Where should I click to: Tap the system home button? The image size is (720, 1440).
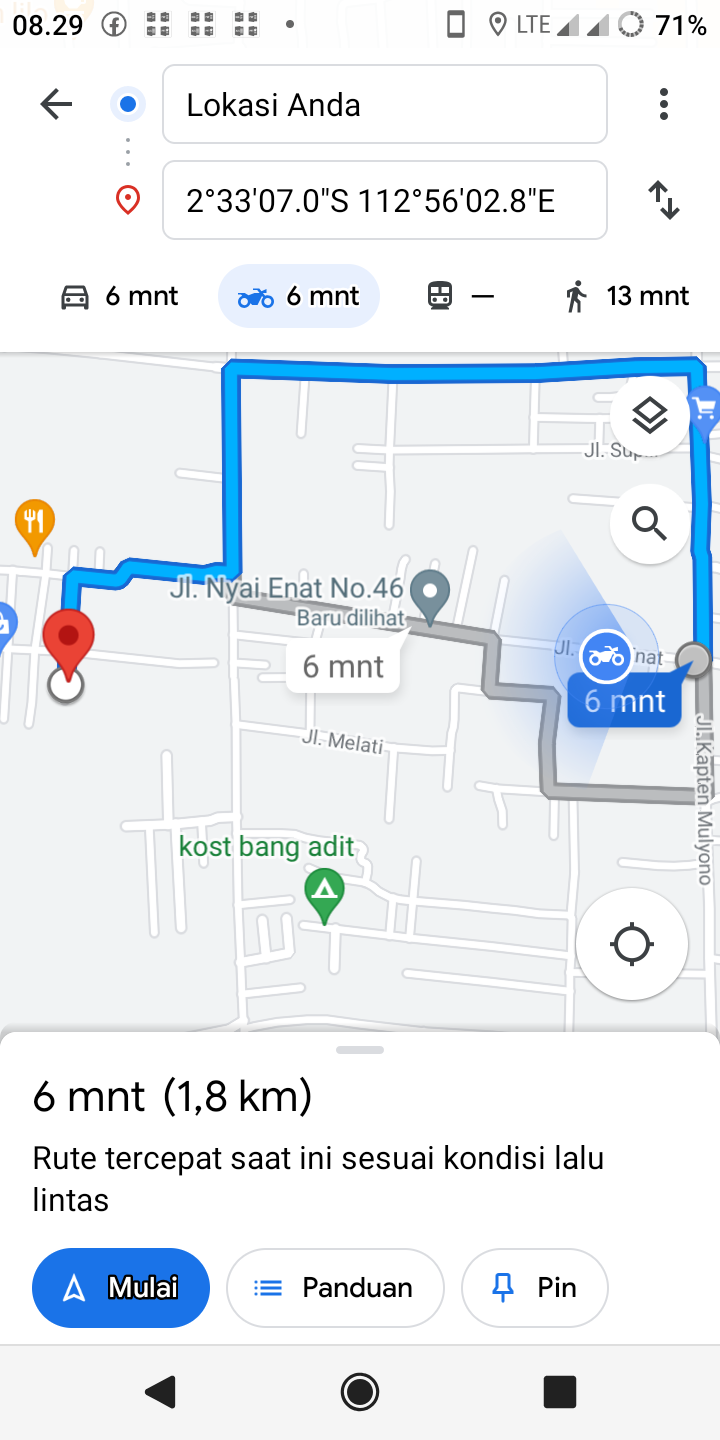pyautogui.click(x=360, y=1391)
